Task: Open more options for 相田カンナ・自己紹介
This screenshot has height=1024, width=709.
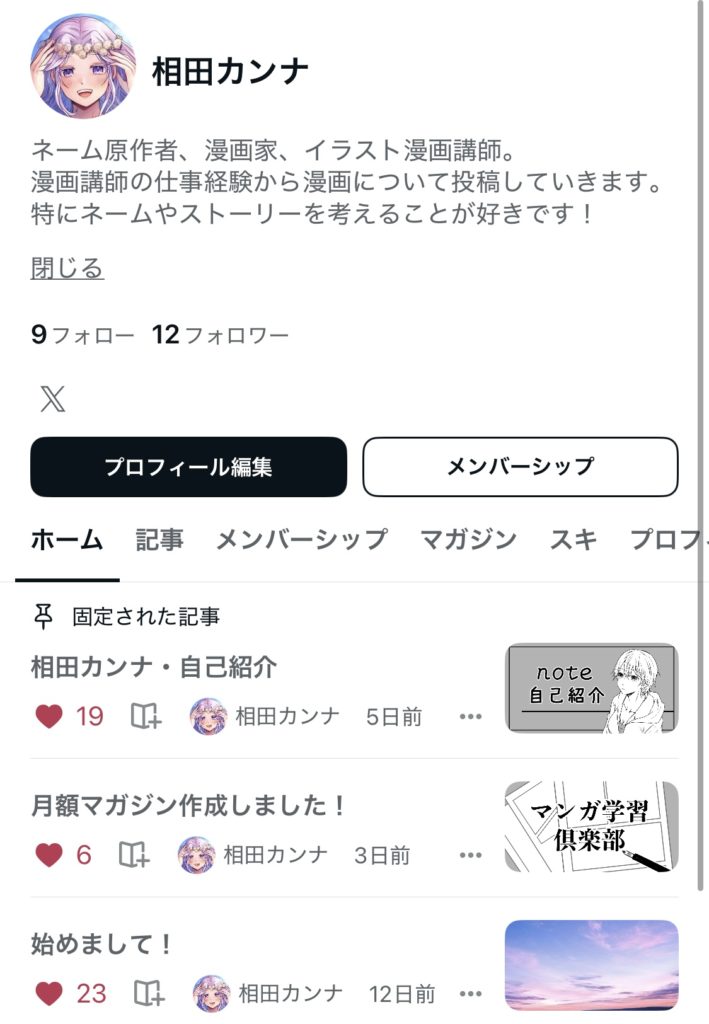Action: point(470,717)
